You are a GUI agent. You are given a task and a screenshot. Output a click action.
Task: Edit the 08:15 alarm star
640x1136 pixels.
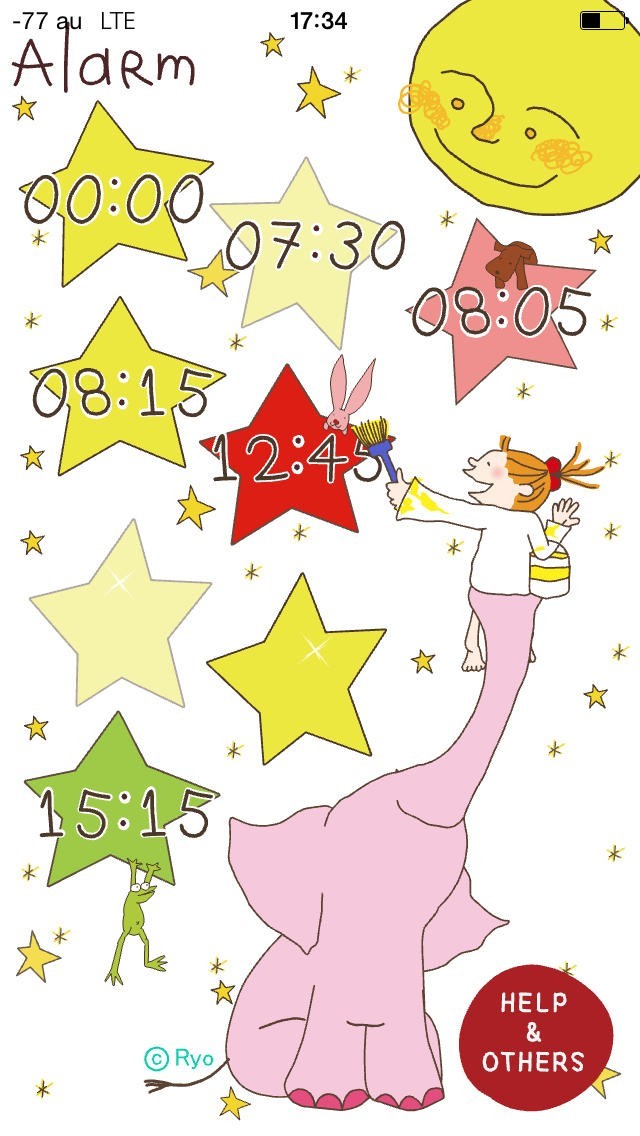[120, 392]
